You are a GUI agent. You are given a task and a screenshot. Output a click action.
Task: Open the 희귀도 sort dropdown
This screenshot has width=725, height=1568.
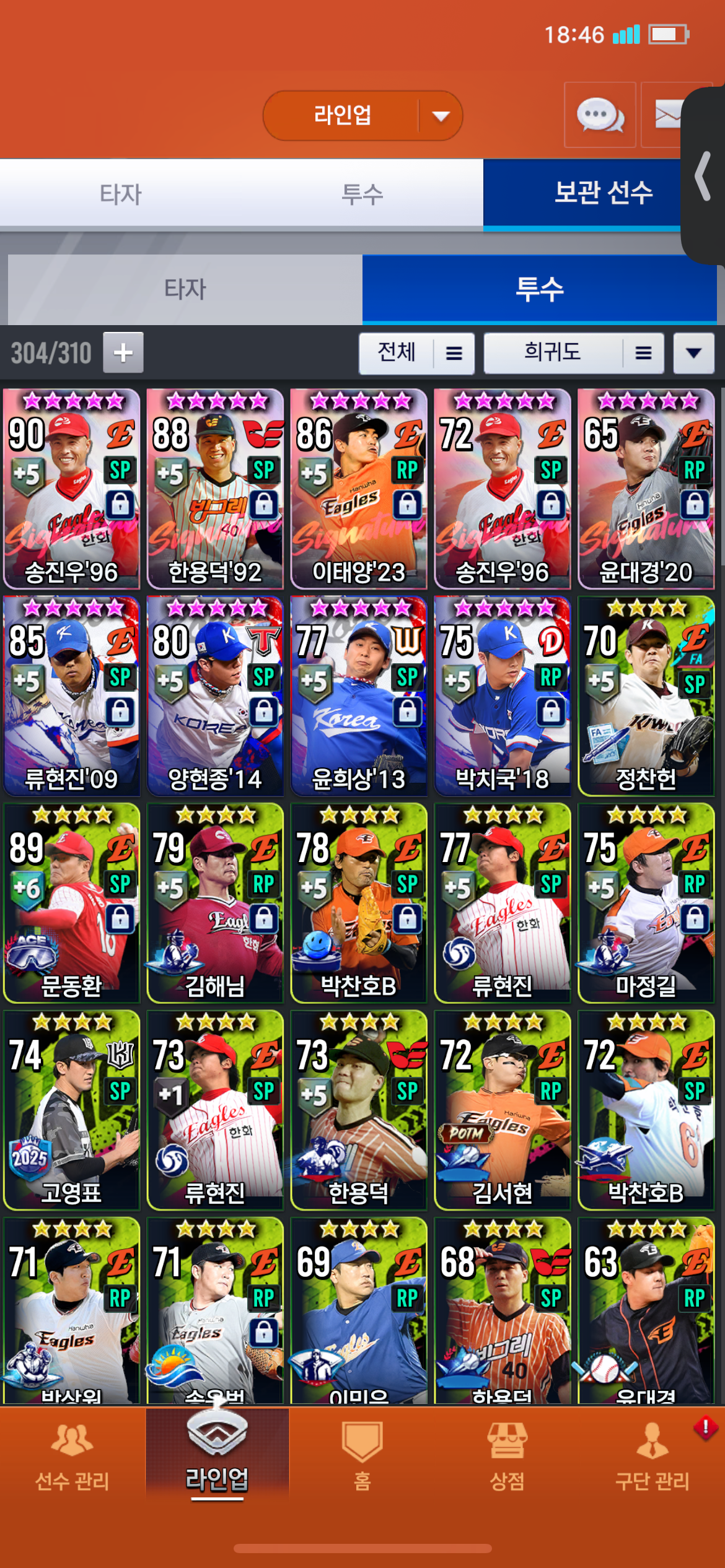pos(573,353)
